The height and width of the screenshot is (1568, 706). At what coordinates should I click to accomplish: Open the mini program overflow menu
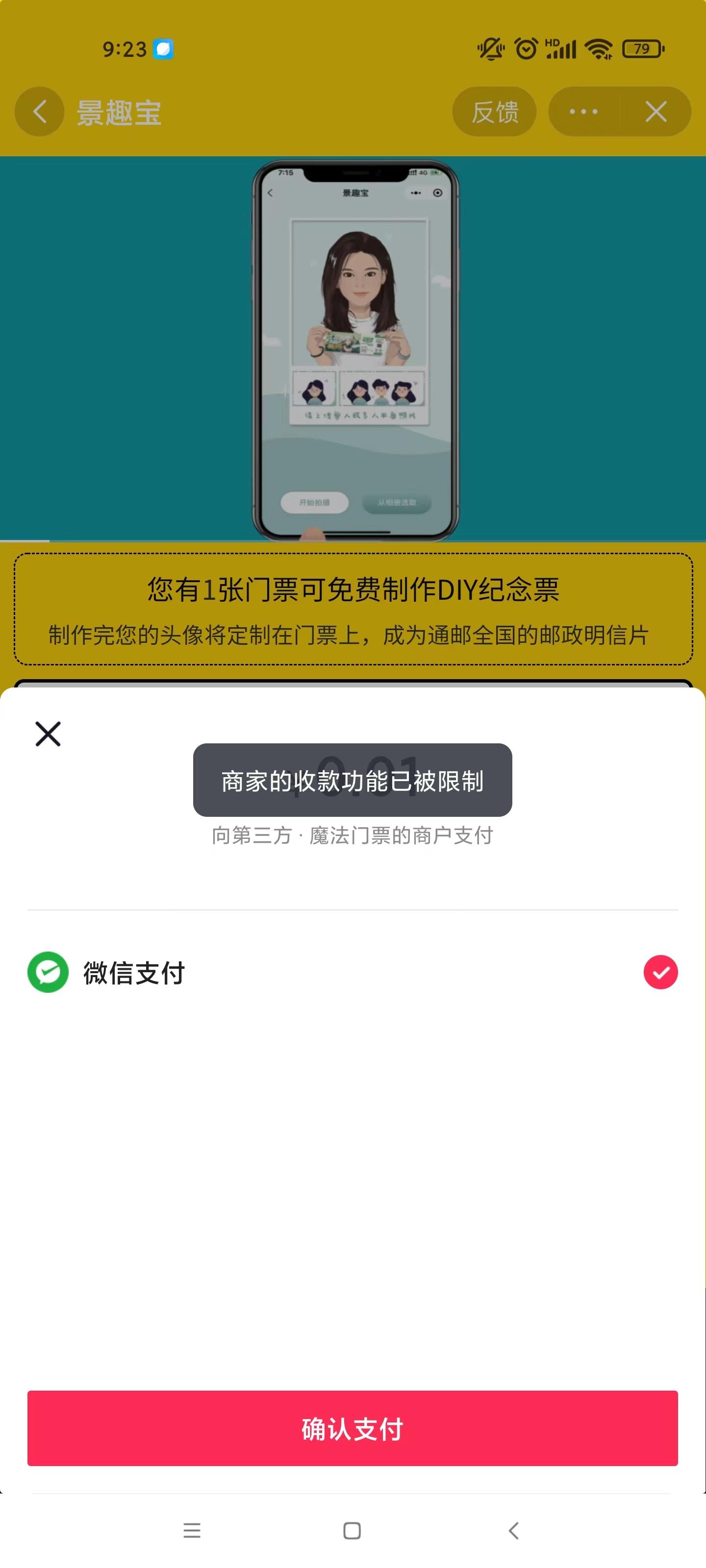[583, 112]
